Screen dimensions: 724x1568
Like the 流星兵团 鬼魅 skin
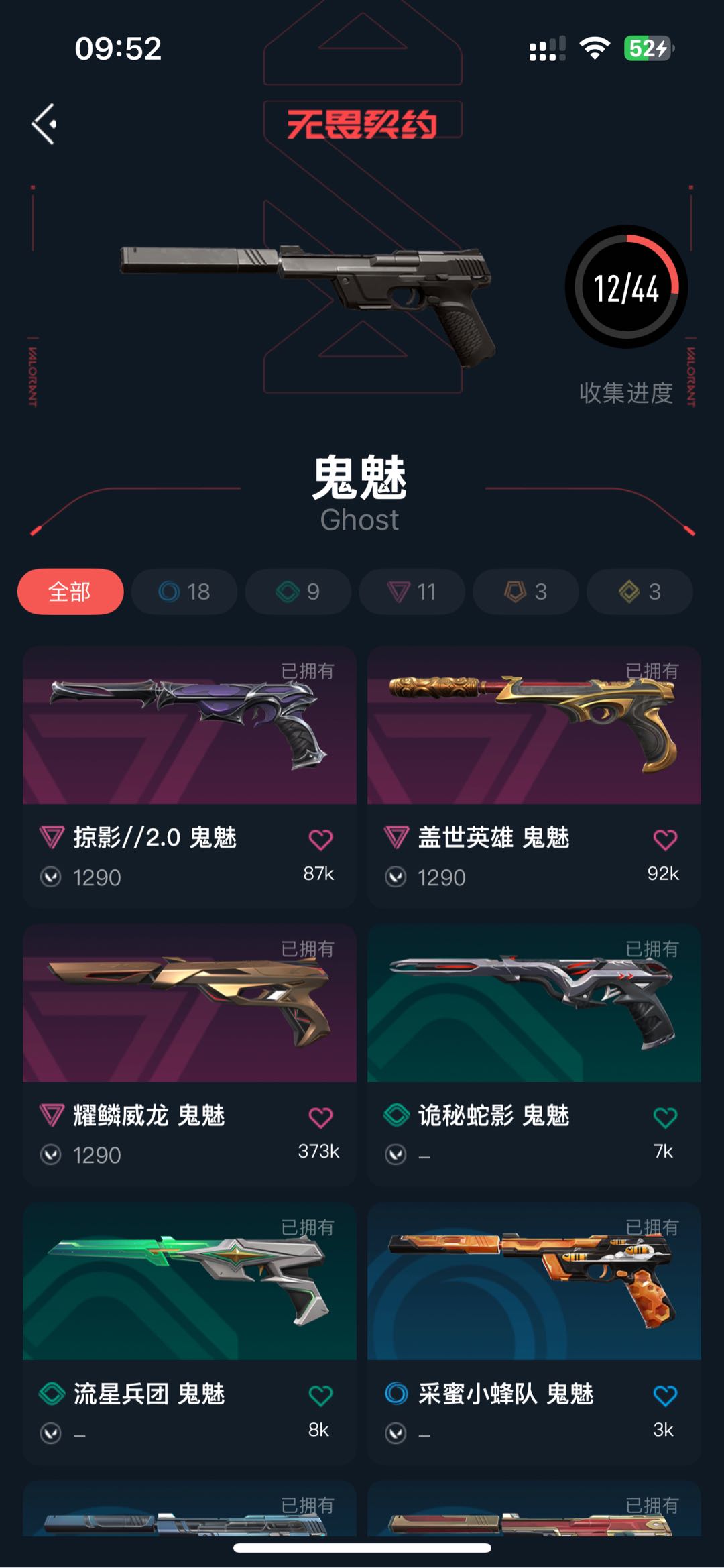click(320, 1396)
